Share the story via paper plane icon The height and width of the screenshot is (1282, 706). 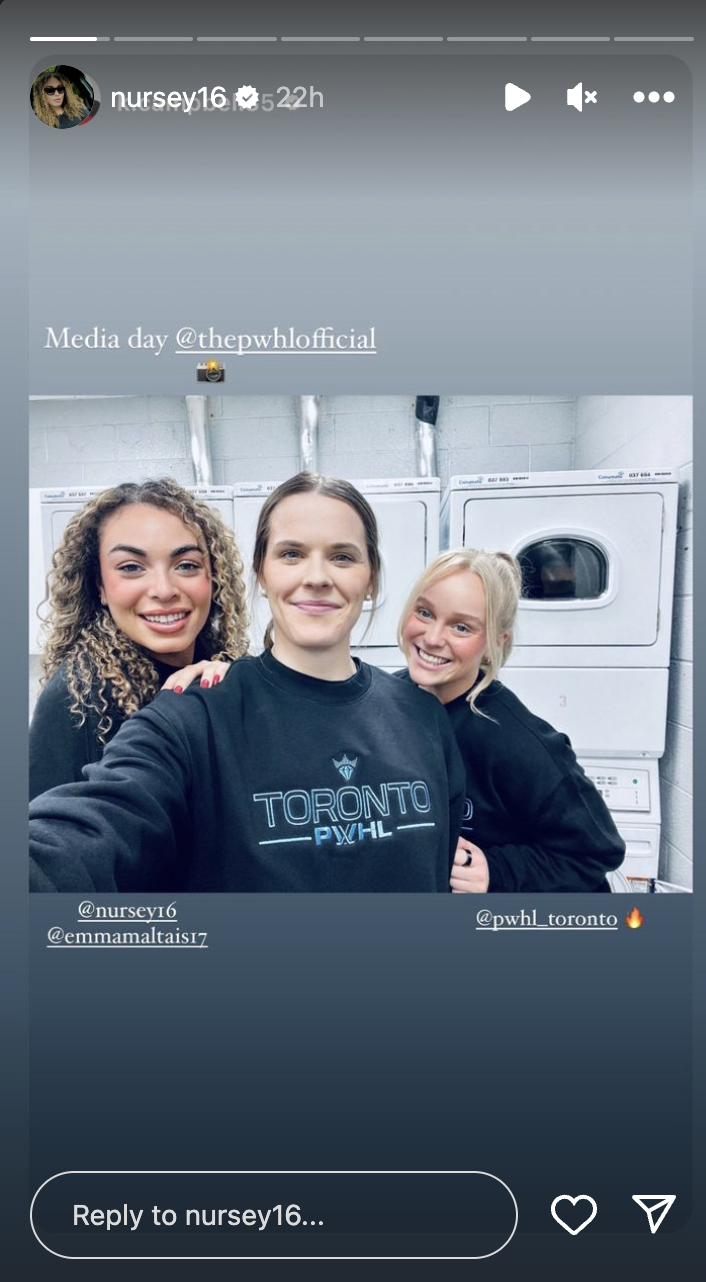654,1214
